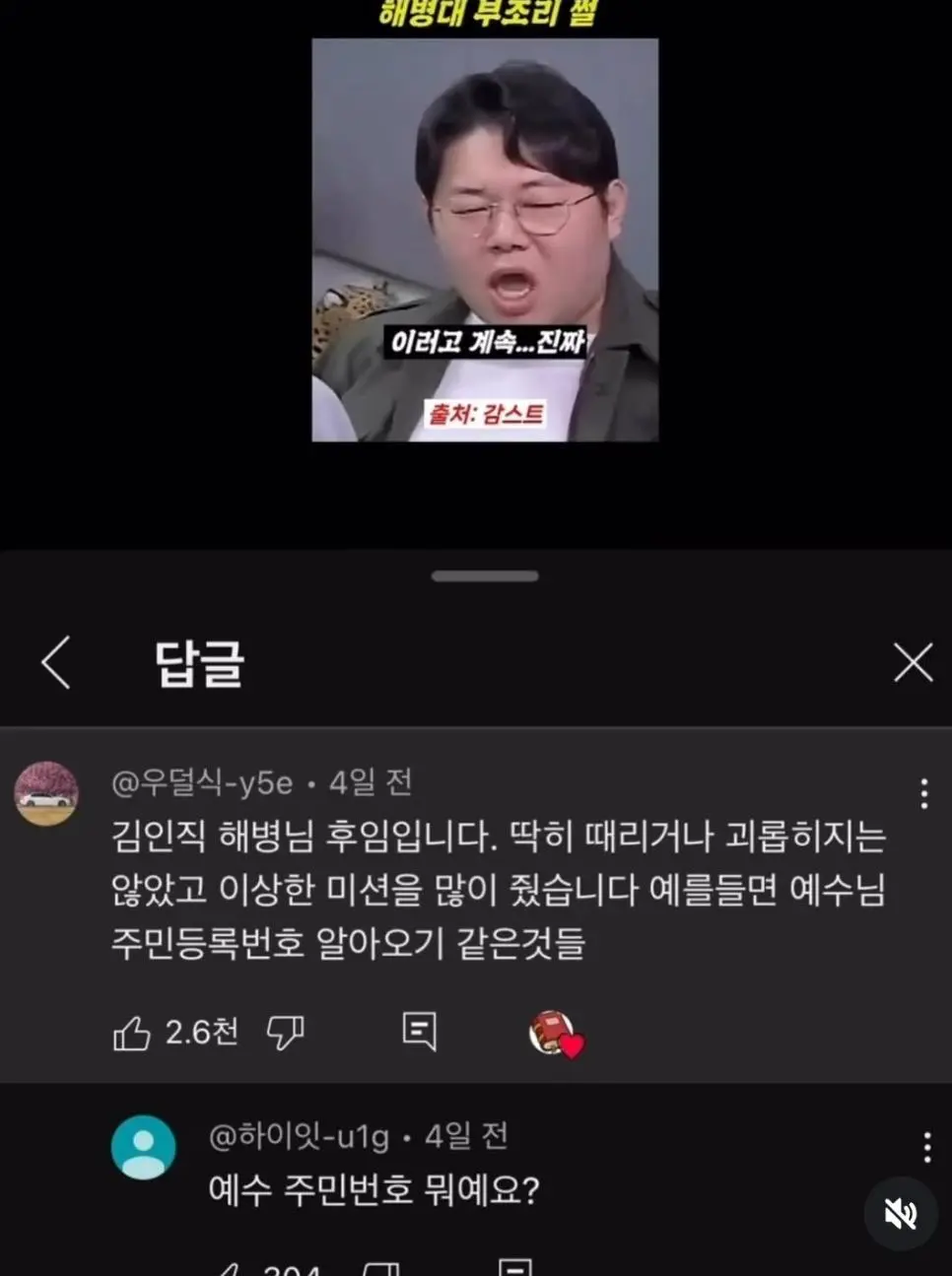Open options menu for @우덜식-y5e's comment

[923, 793]
